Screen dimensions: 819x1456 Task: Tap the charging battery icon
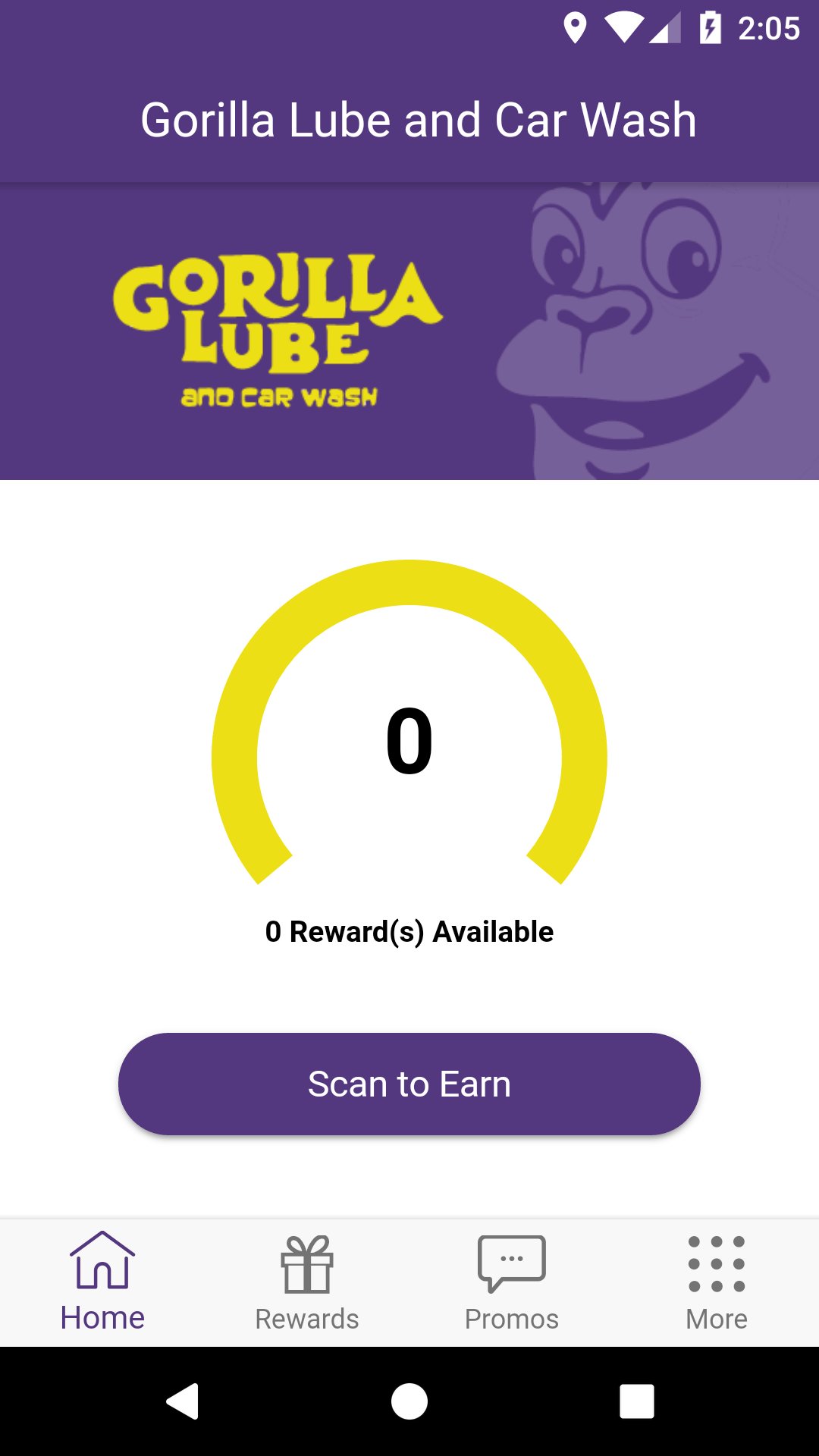711,29
